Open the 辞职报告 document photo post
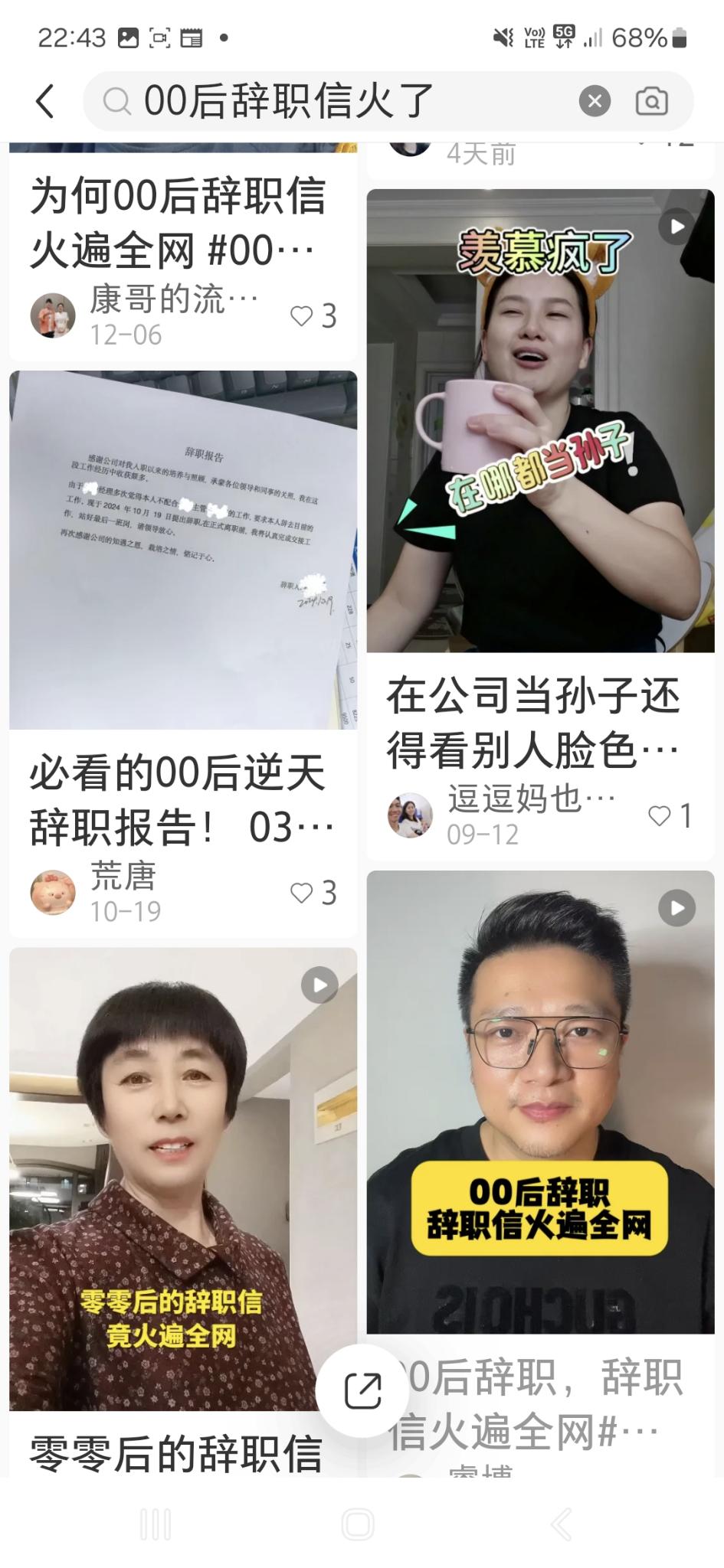 coord(182,550)
